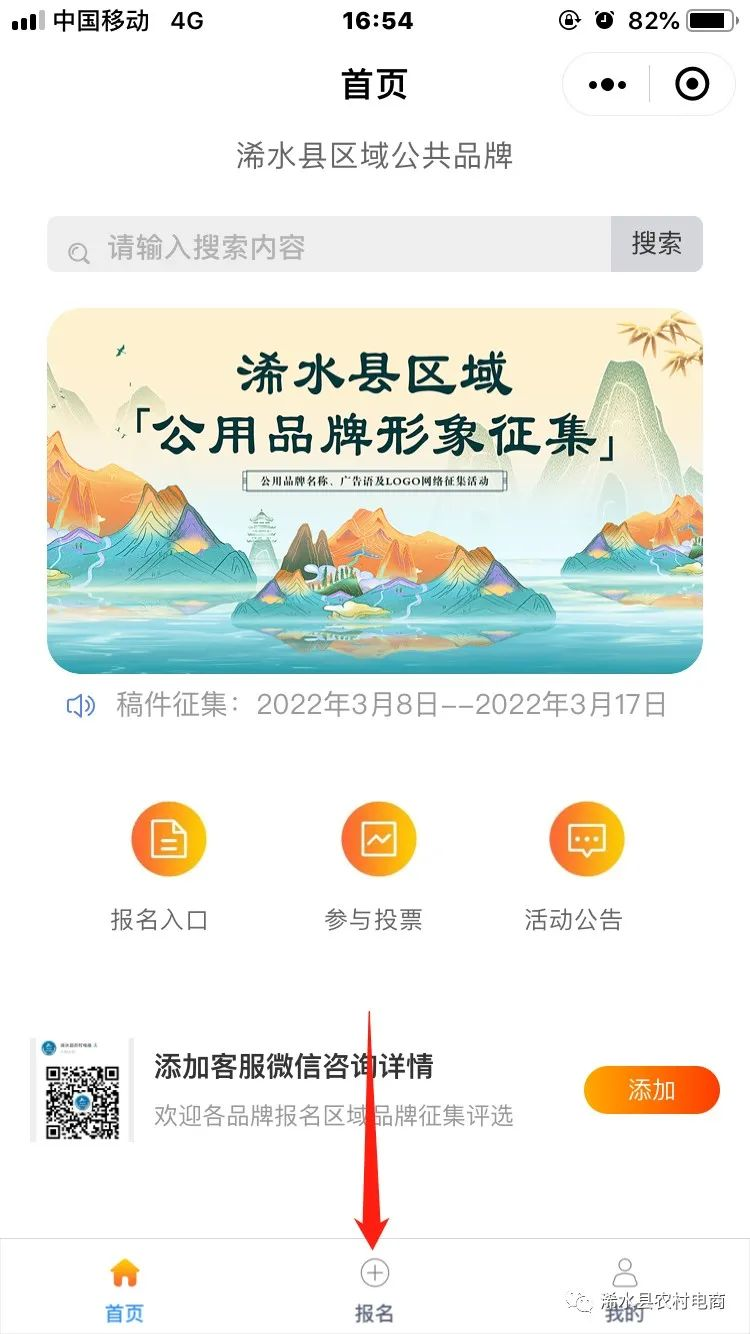The height and width of the screenshot is (1334, 750).
Task: Switch to the 我的 tab
Action: coord(625,1289)
